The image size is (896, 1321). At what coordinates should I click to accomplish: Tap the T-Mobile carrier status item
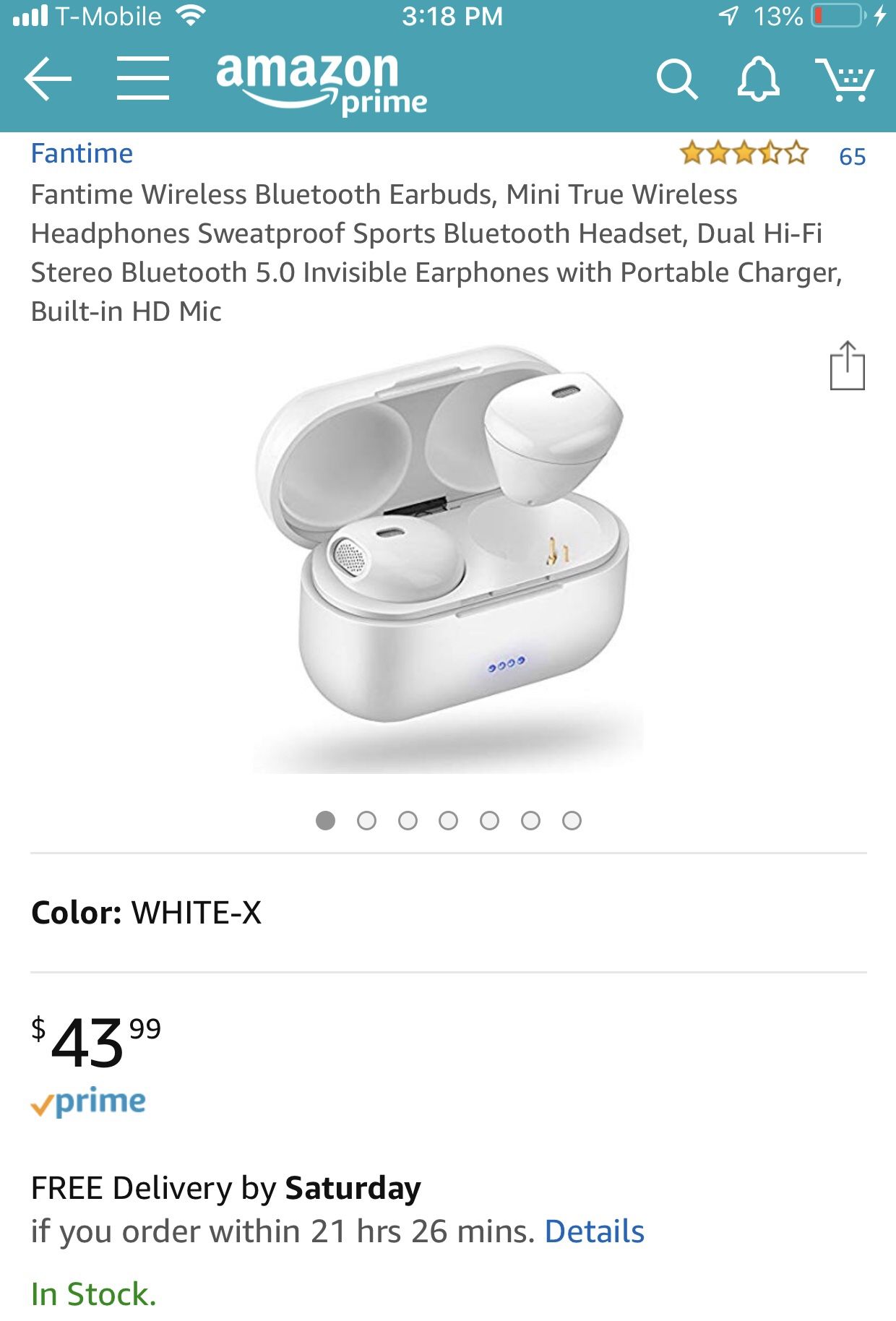(107, 16)
